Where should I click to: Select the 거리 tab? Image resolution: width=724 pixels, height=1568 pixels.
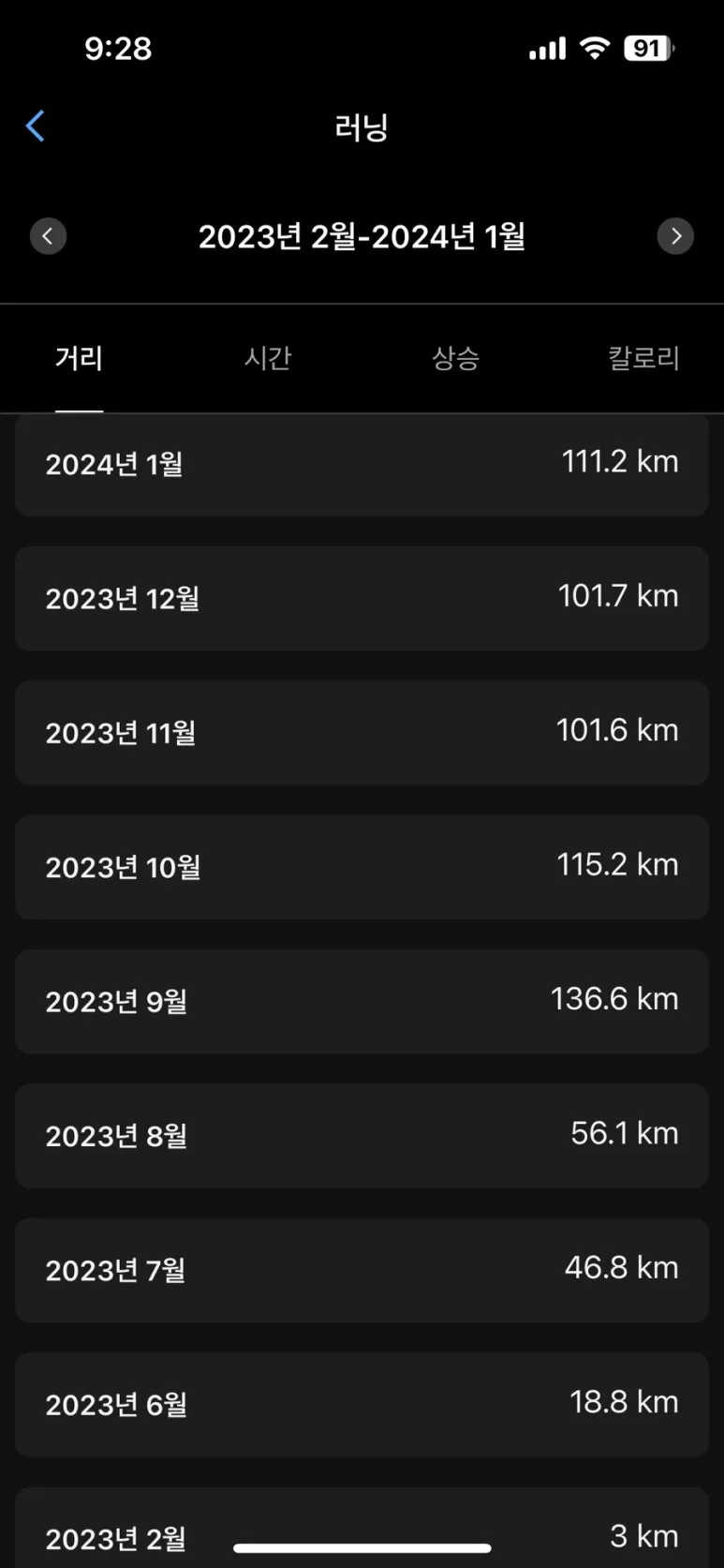click(79, 358)
